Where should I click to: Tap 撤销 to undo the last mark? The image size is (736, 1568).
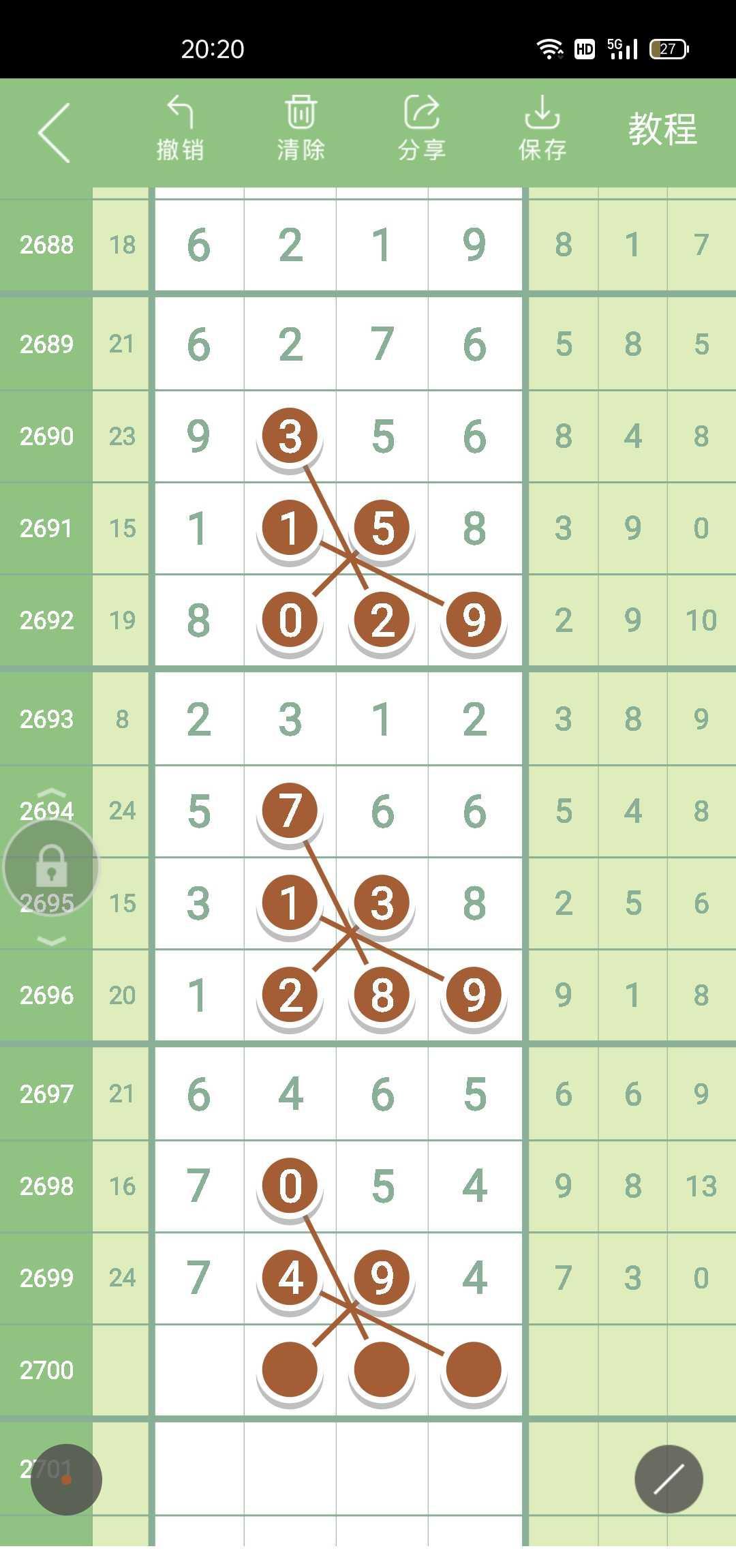point(180,130)
